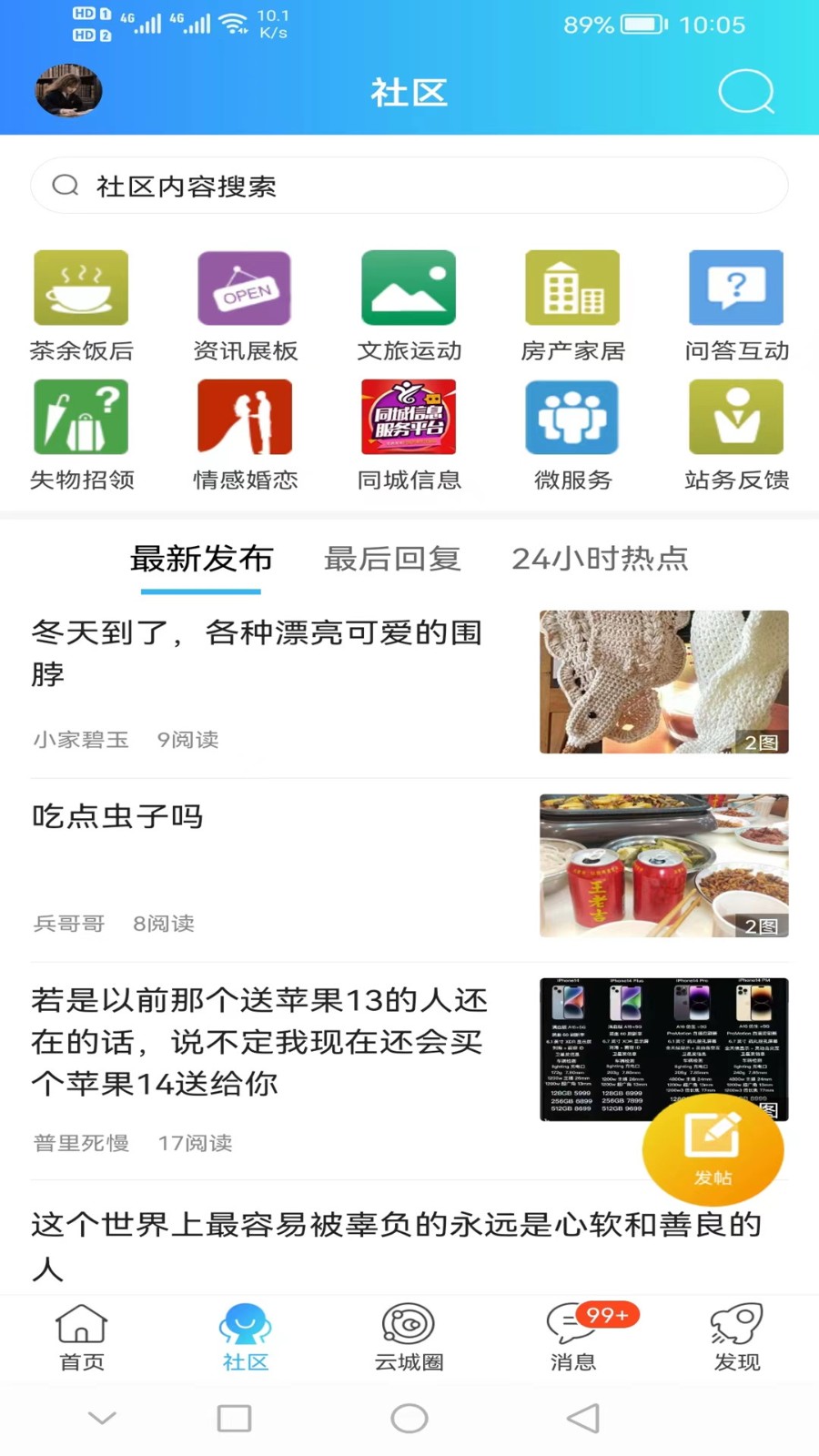The image size is (819, 1456).
Task: Select the 最新发布 tab
Action: [x=200, y=560]
